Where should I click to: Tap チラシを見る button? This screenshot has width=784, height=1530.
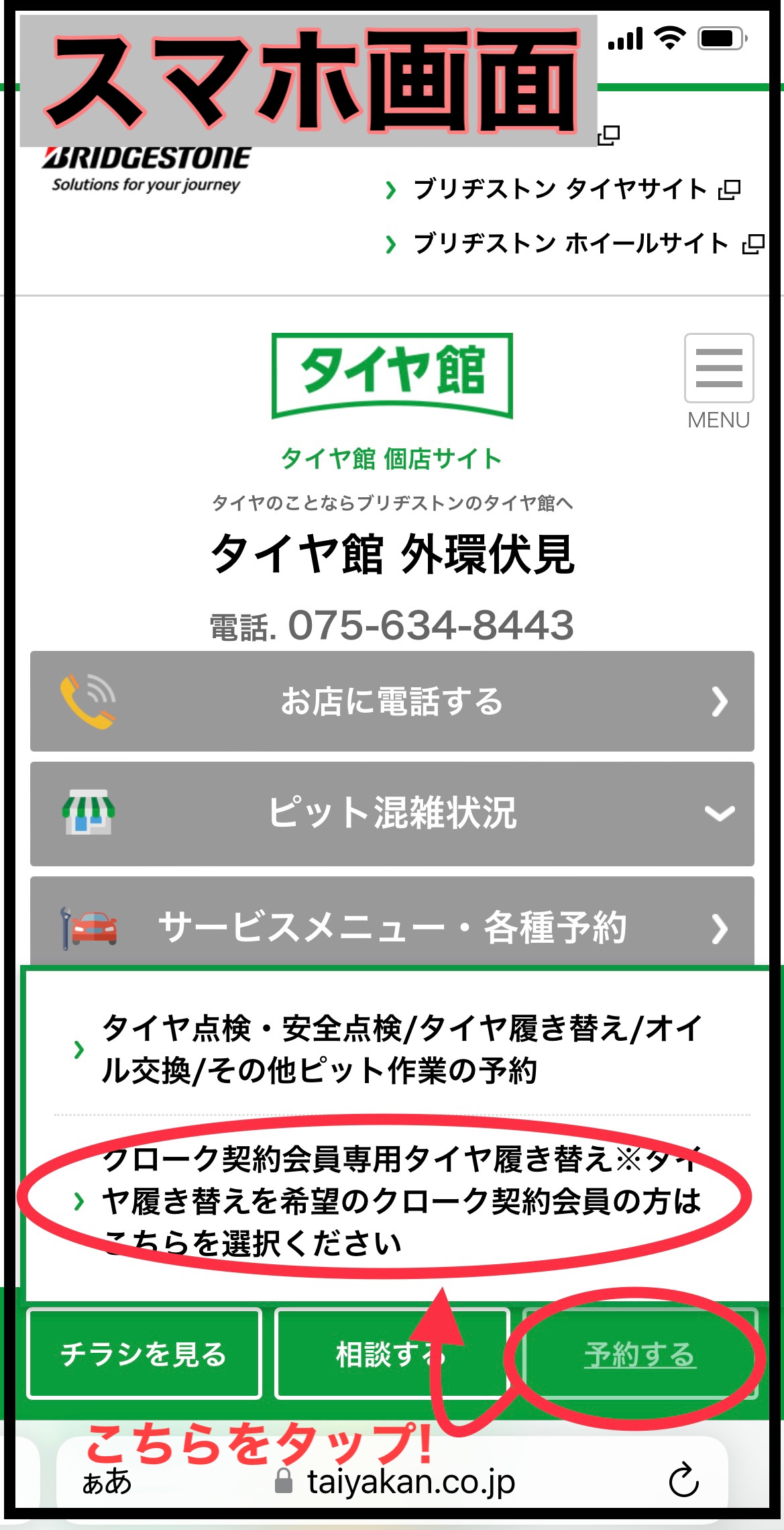click(144, 1354)
